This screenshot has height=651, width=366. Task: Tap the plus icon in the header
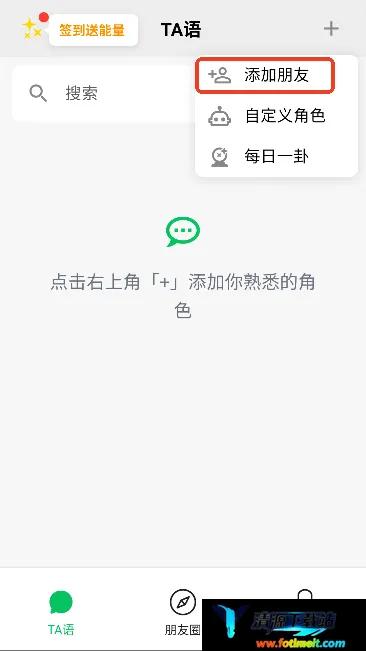331,29
